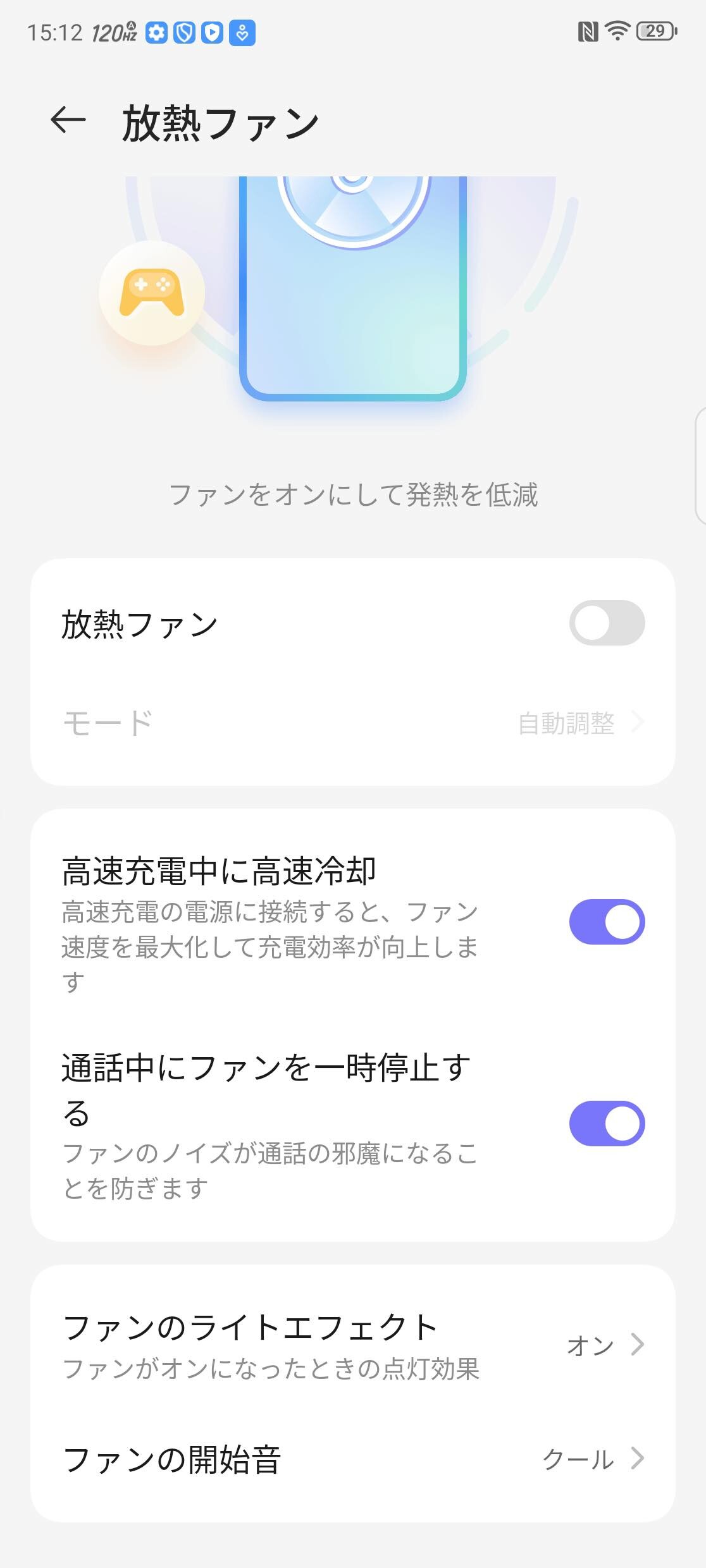Turn on the 放熱ファン switch
The width and height of the screenshot is (706, 1568).
(x=606, y=623)
